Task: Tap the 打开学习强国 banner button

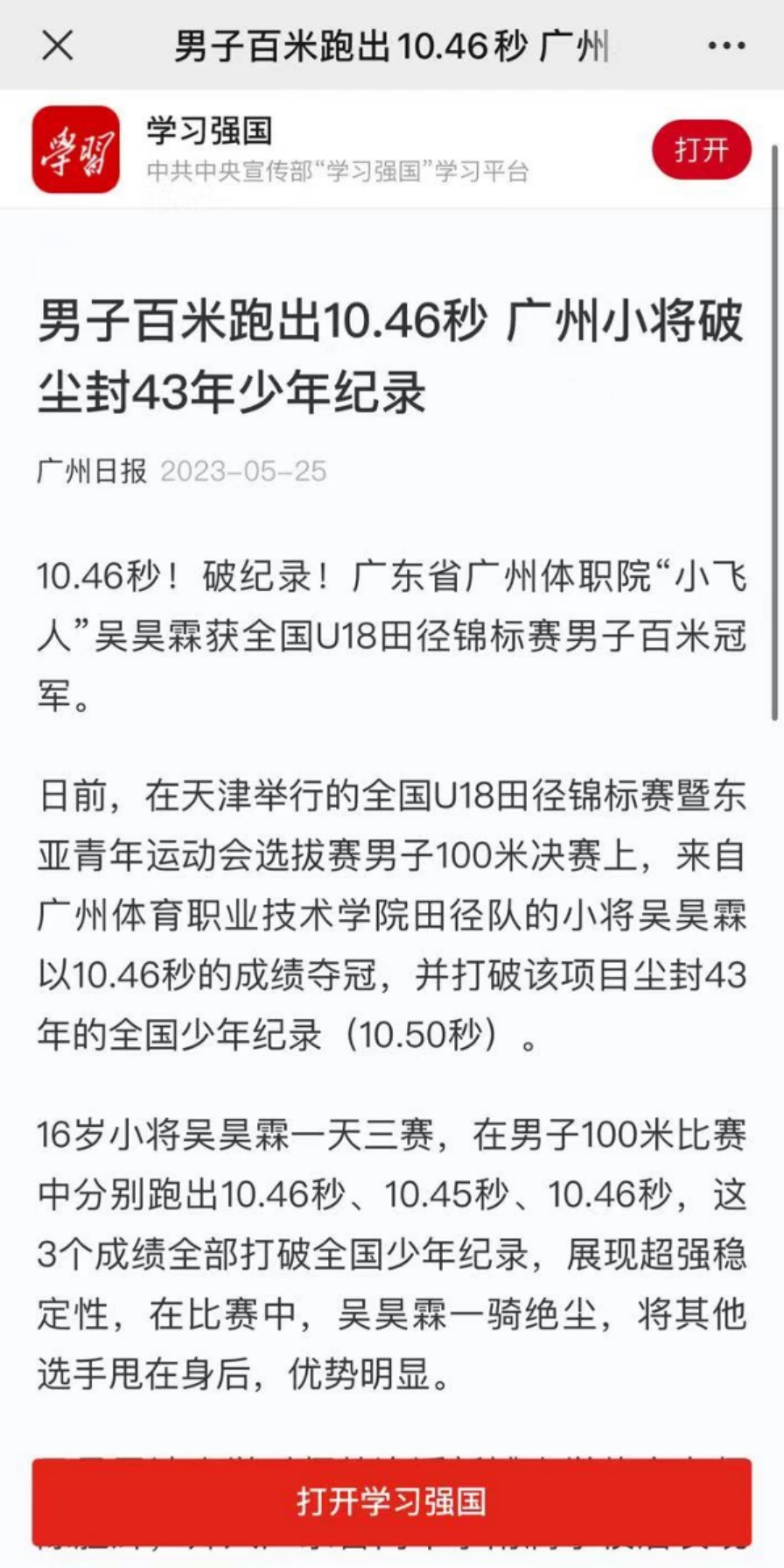Action: click(x=391, y=1502)
